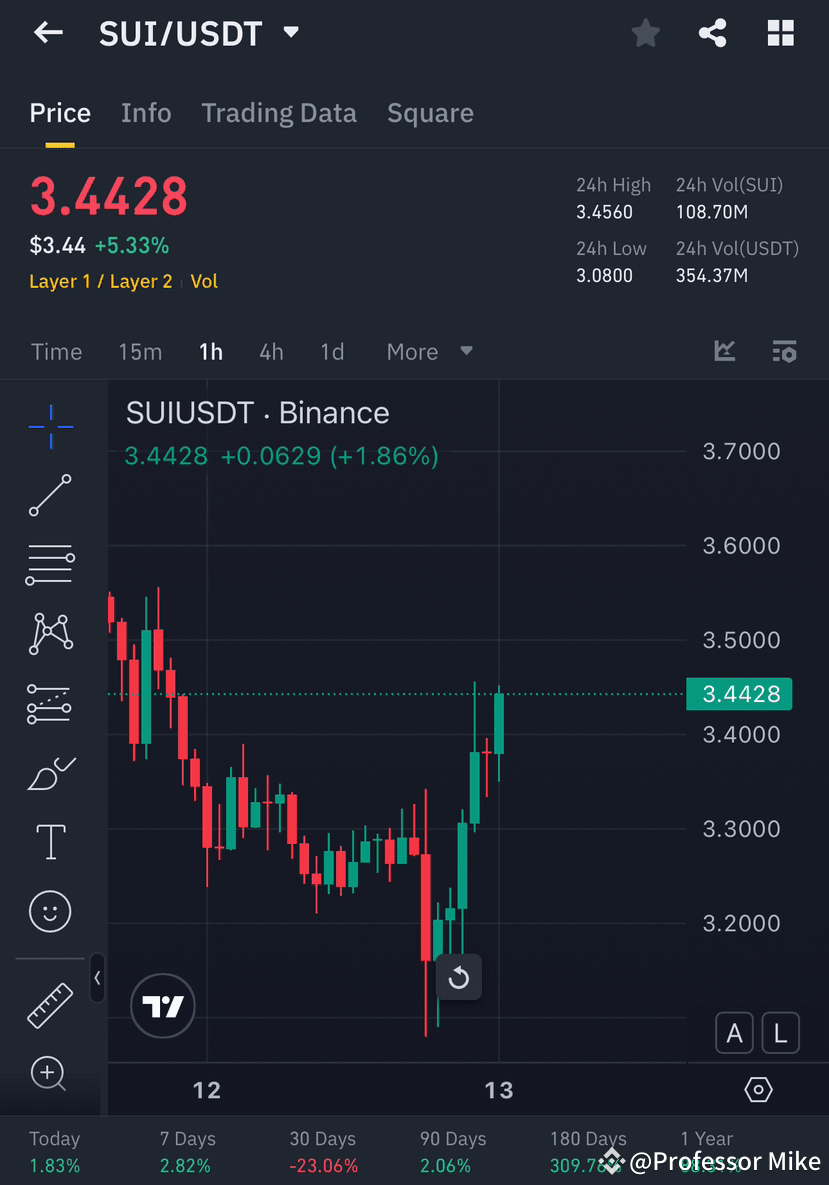Select the emoji sticker tool

(50, 911)
